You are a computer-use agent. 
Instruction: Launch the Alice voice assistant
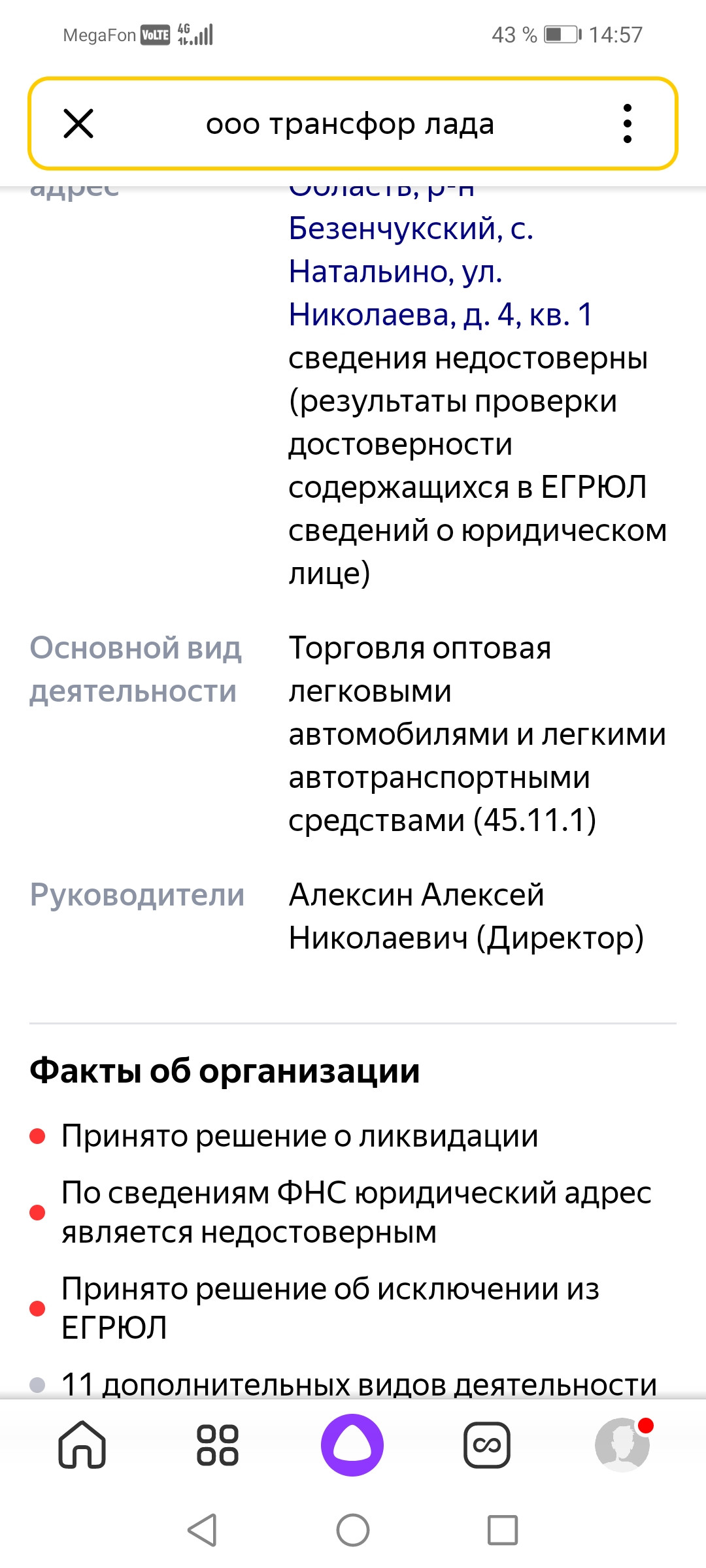352,1445
